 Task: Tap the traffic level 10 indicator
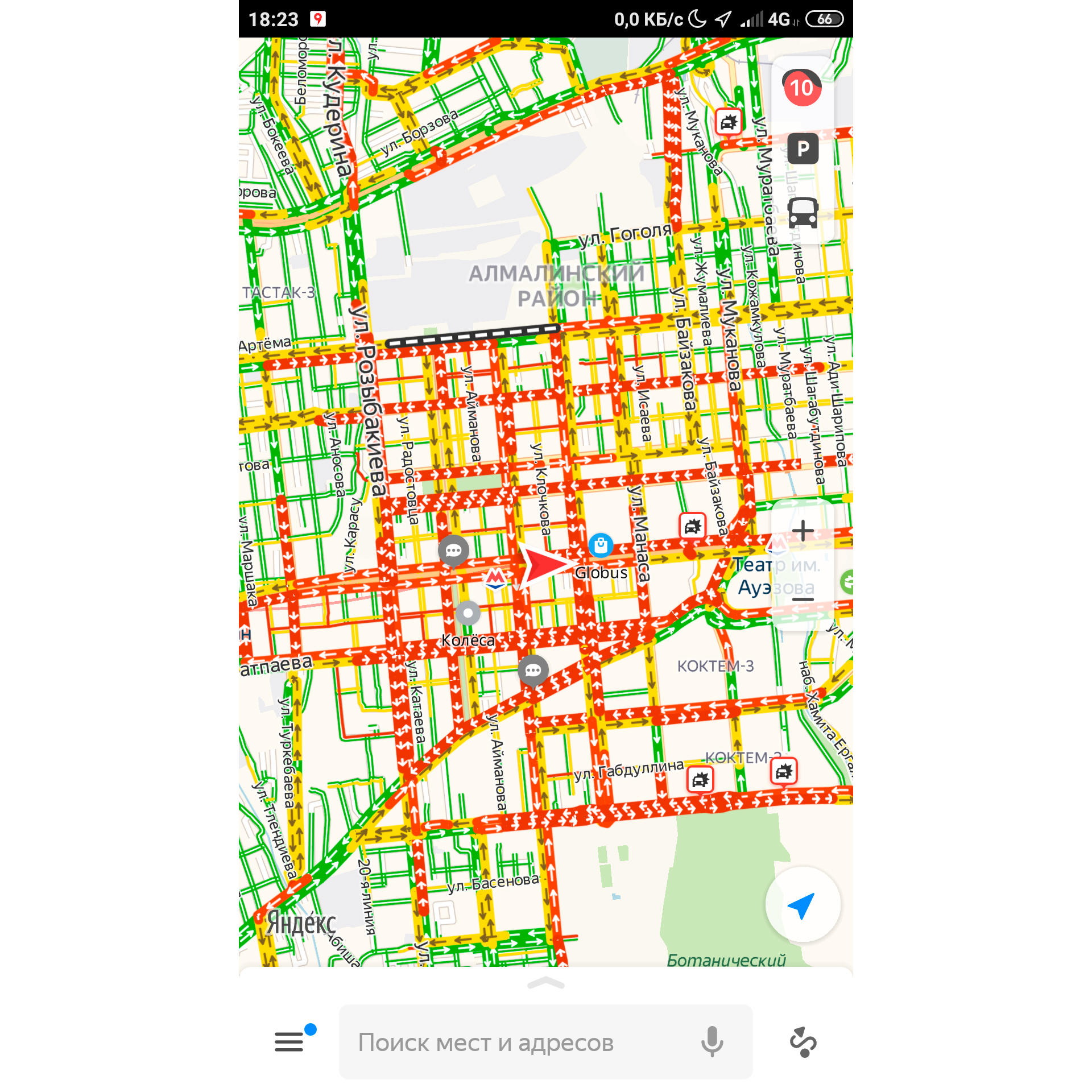tap(802, 88)
